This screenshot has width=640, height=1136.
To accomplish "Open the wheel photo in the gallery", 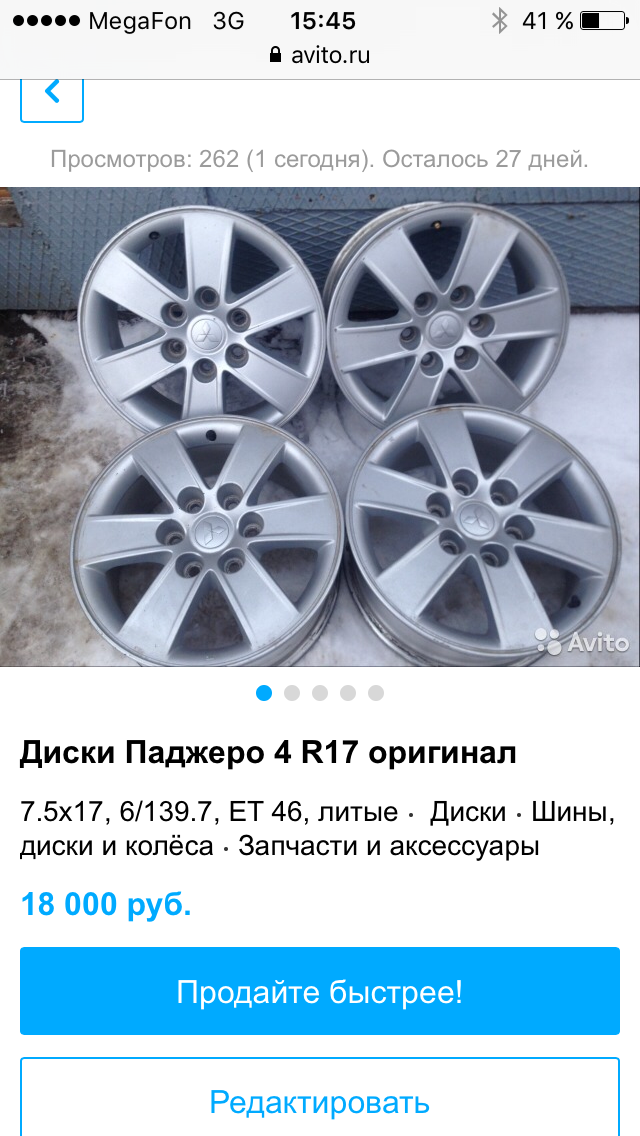I will coord(320,425).
